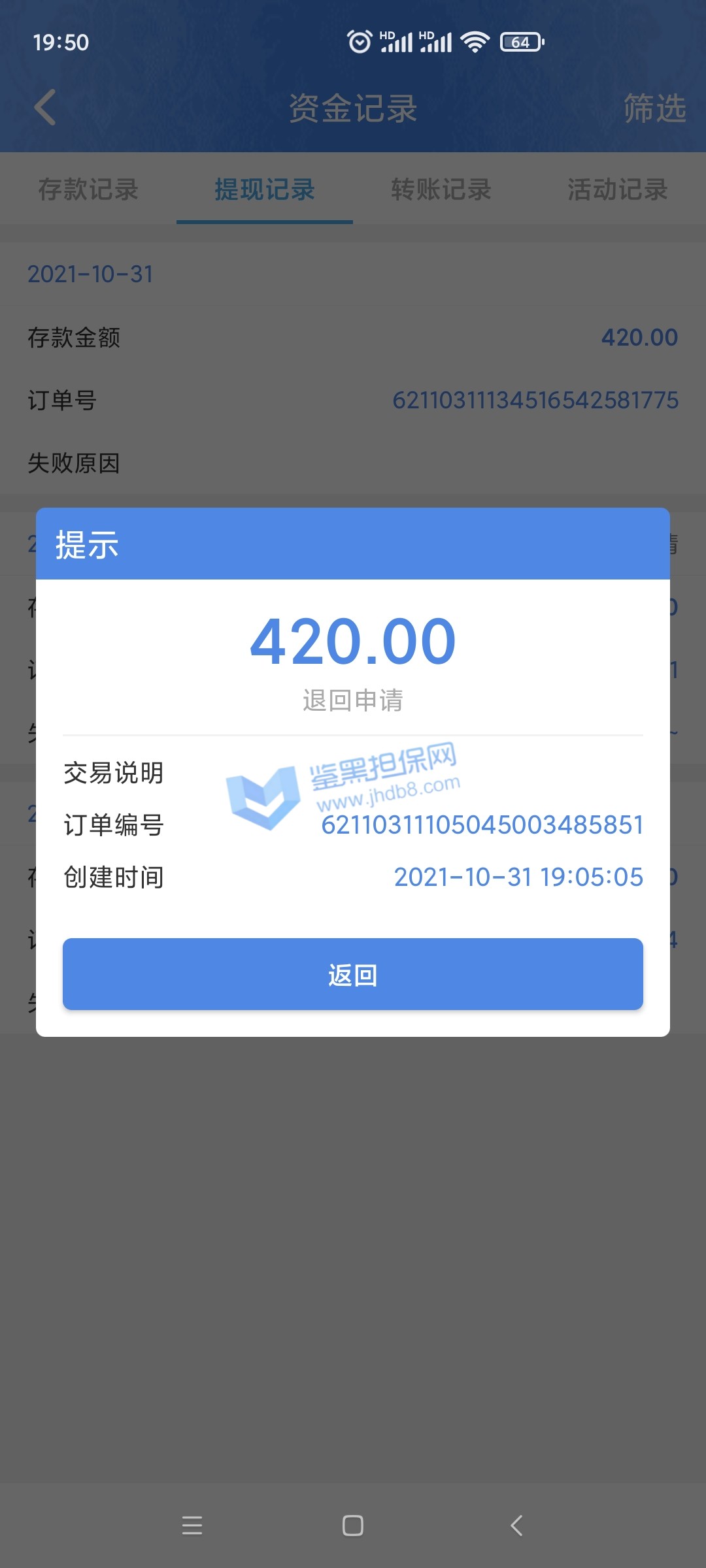Screen dimensions: 706x1568
Task: Tap the 返回 button in the dialog
Action: [x=353, y=974]
